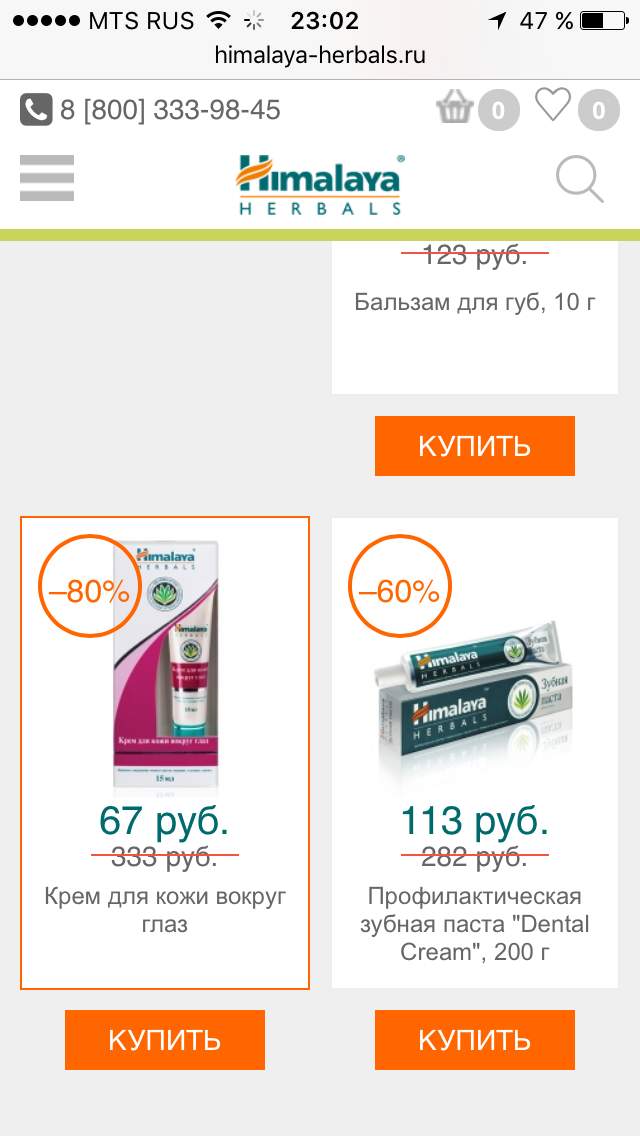Open the shopping basket

tap(455, 108)
